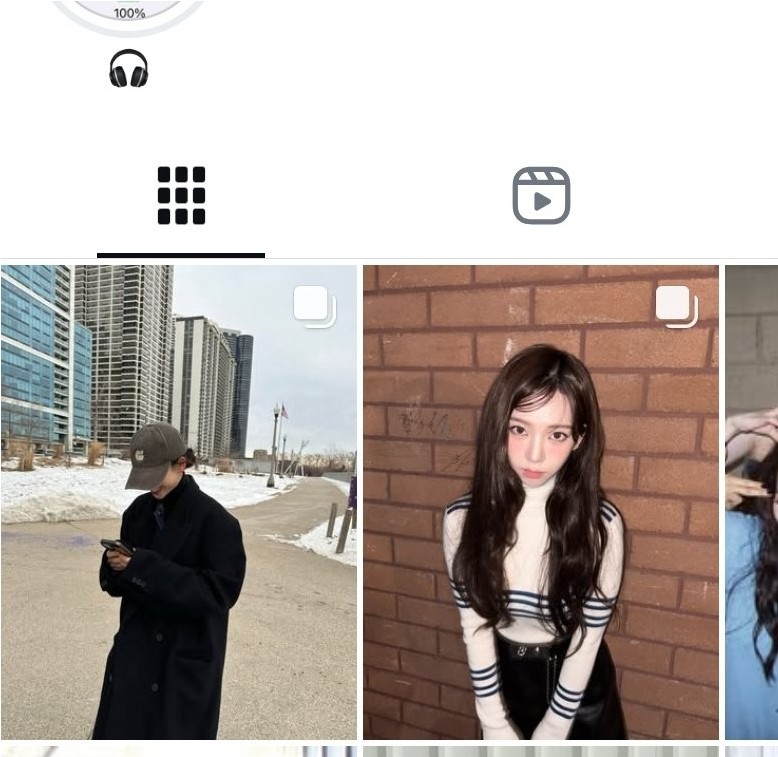This screenshot has width=778, height=757.
Task: Open the brick wall portrait post
Action: [x=540, y=502]
